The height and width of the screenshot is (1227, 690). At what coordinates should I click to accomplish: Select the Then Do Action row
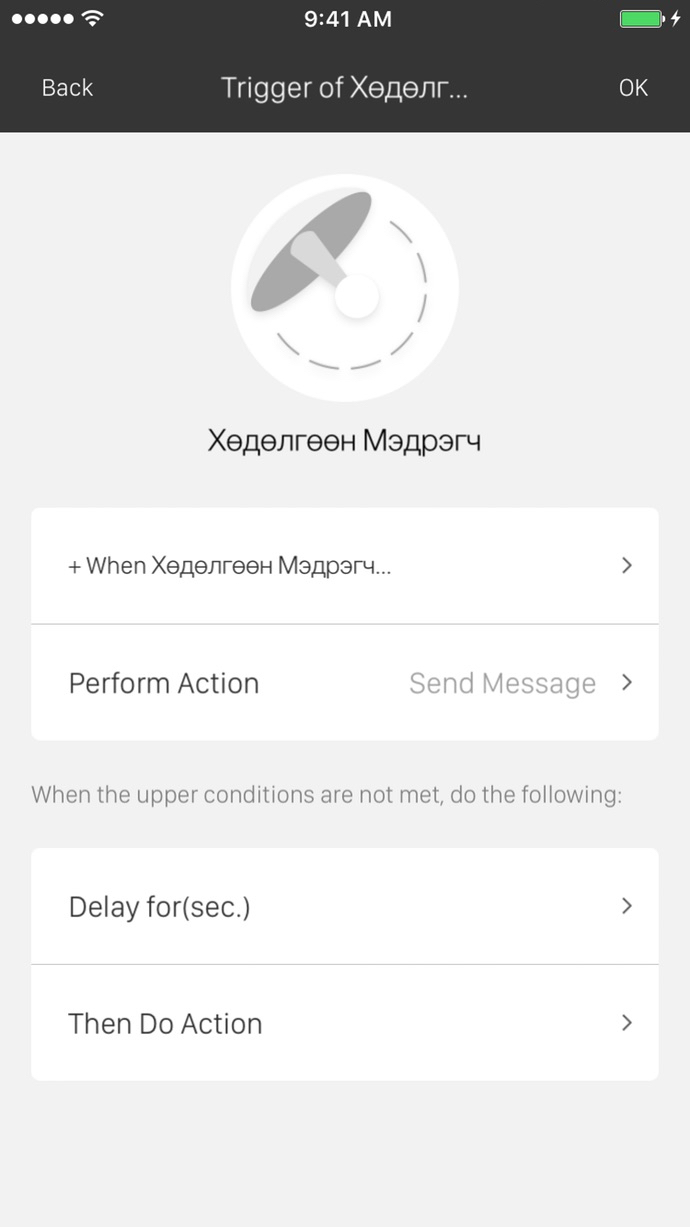(345, 1023)
